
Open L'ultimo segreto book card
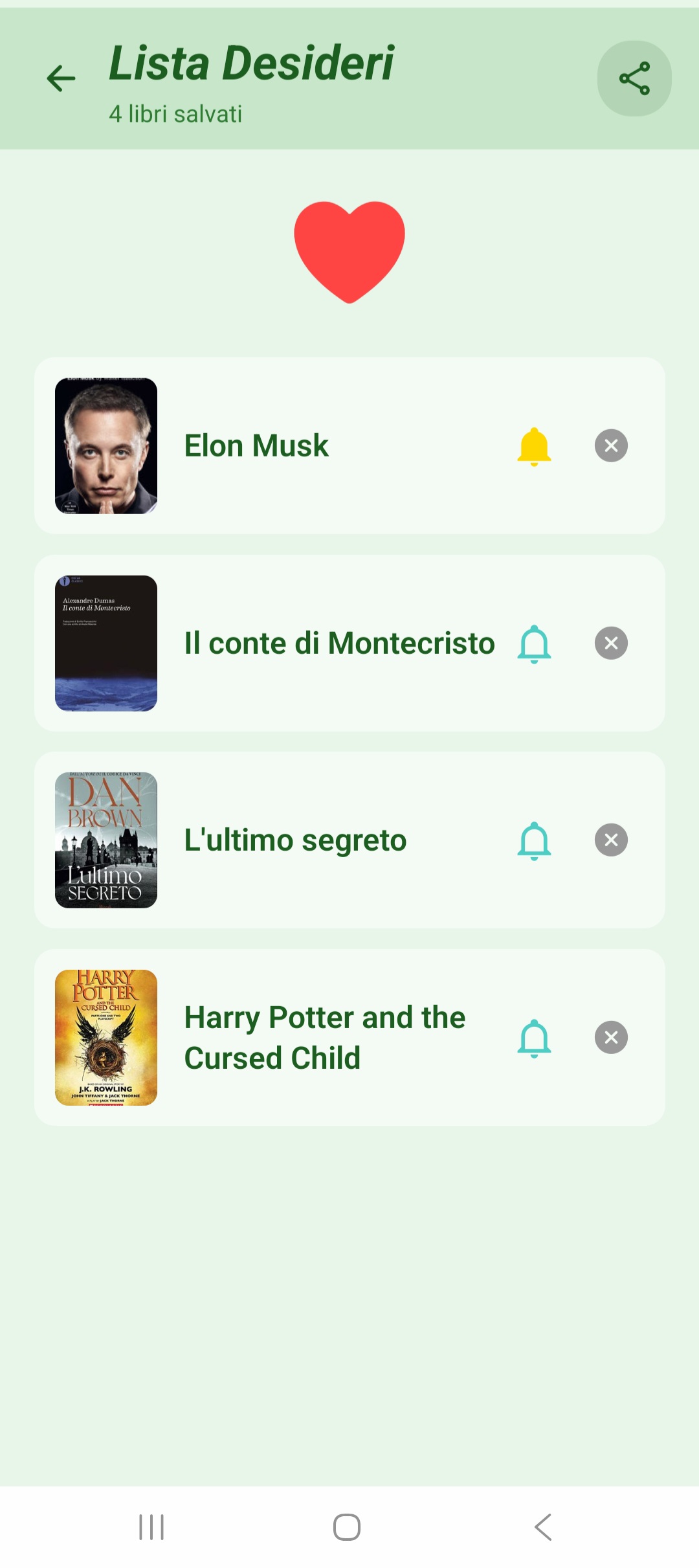(349, 840)
